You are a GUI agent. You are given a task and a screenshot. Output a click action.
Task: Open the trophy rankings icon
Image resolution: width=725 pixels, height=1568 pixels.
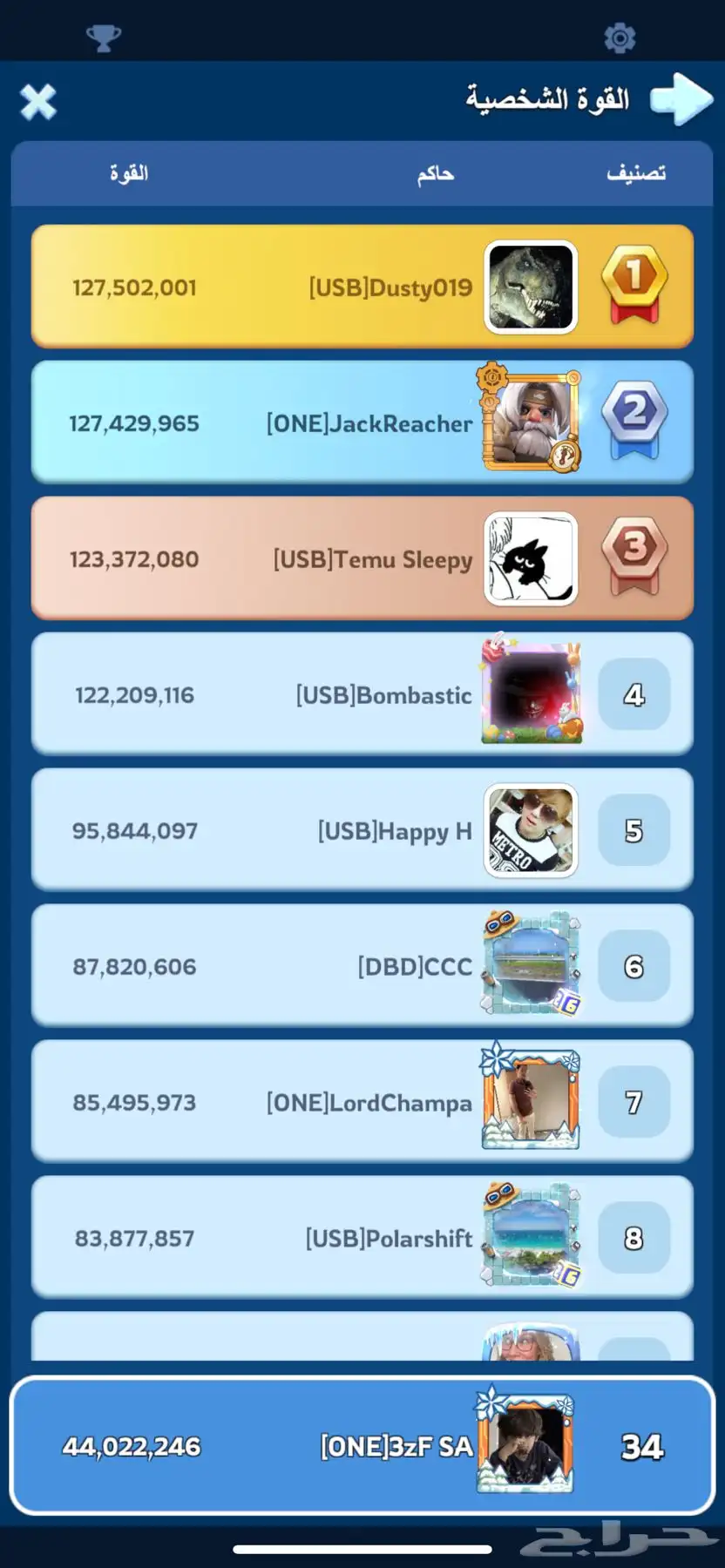104,38
